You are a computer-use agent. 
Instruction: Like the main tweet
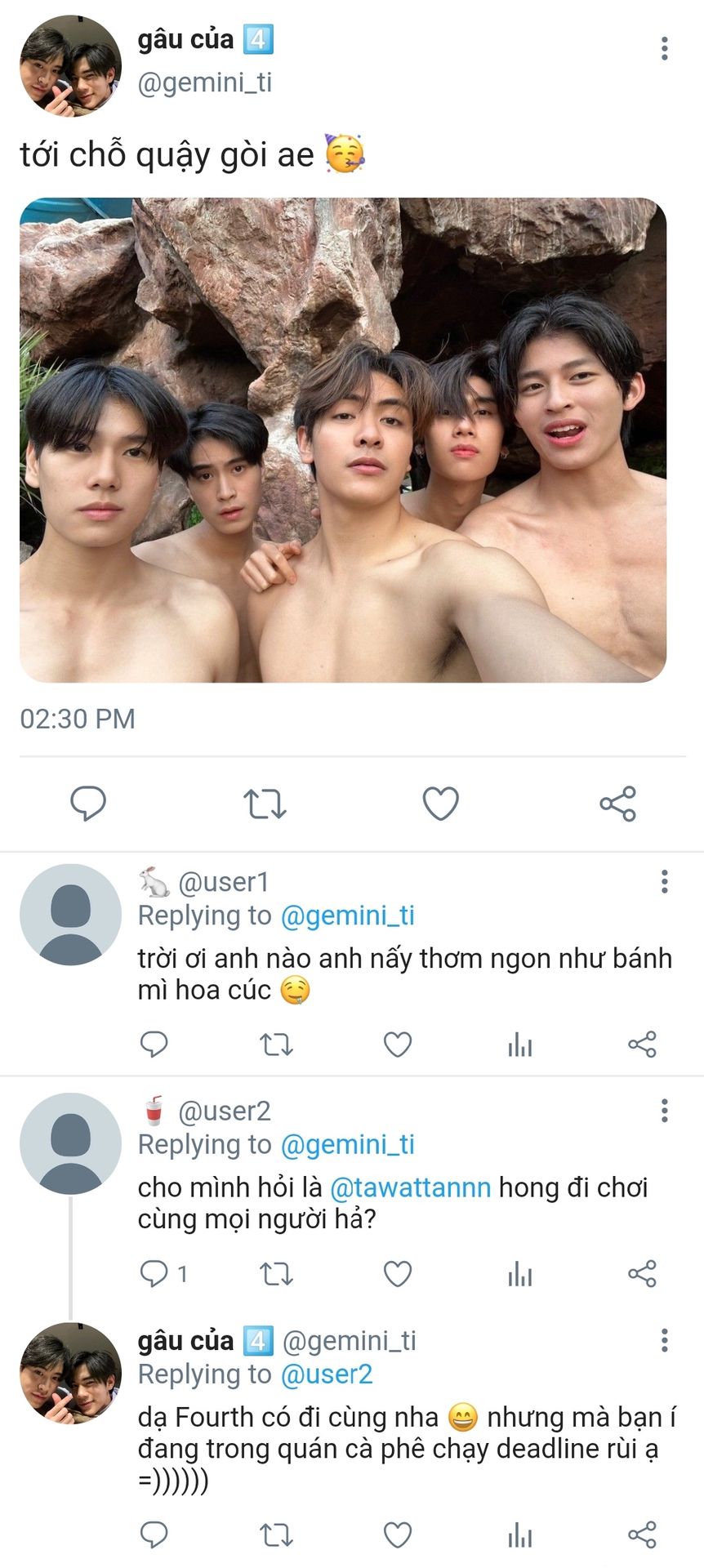point(440,804)
